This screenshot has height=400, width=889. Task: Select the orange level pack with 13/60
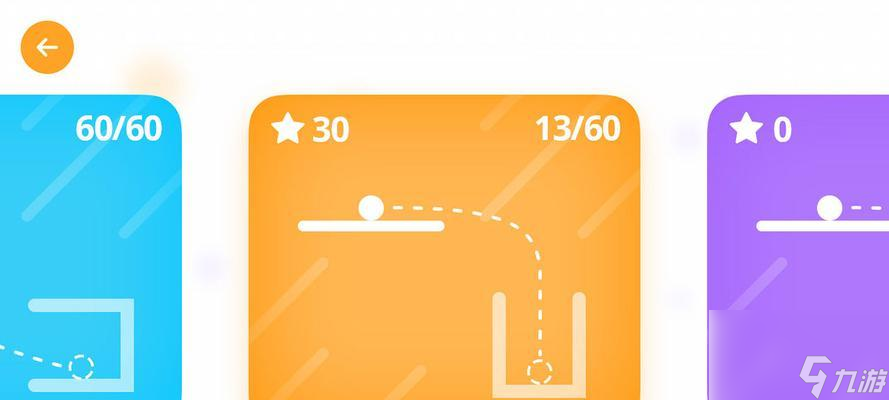click(x=444, y=248)
